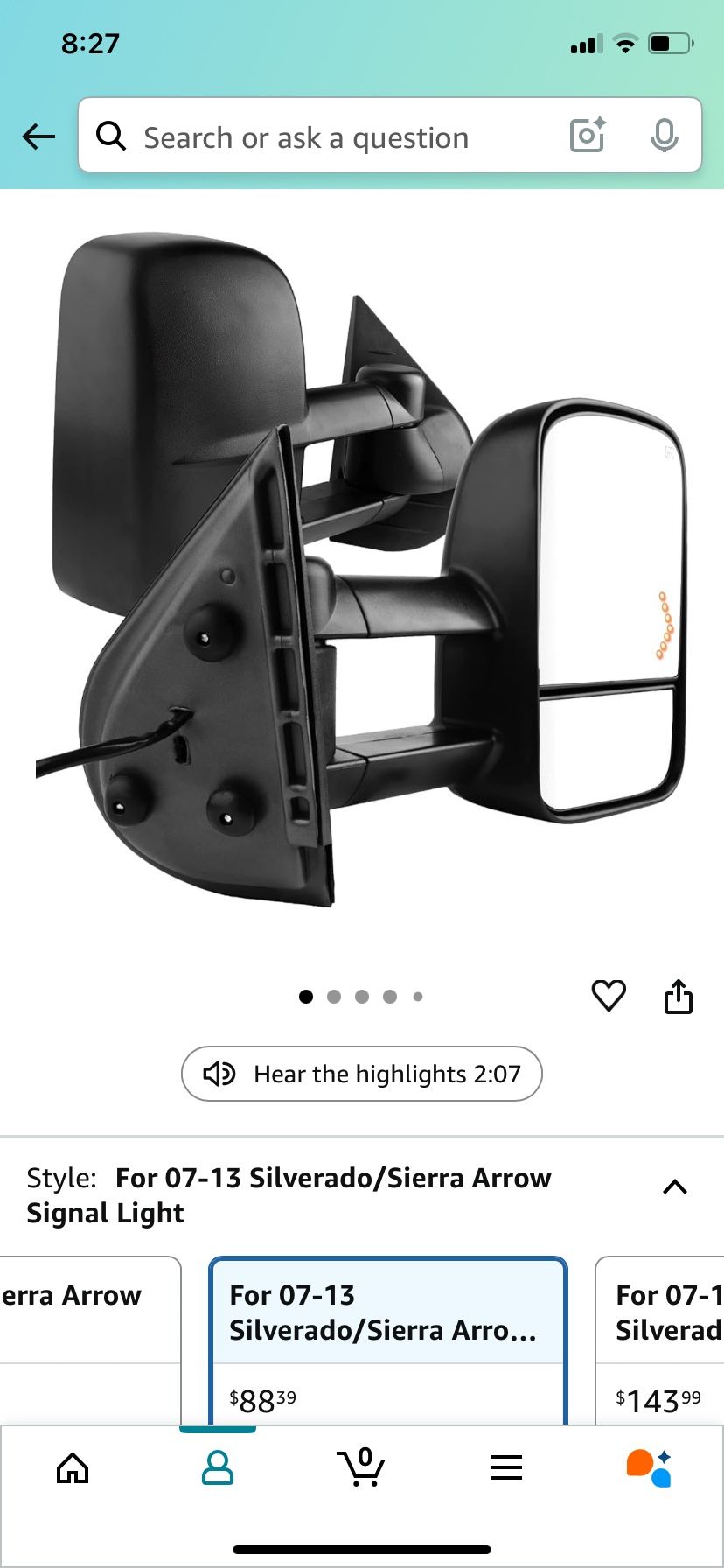Add this item to your wish list
The width and height of the screenshot is (724, 1568).
(x=609, y=996)
